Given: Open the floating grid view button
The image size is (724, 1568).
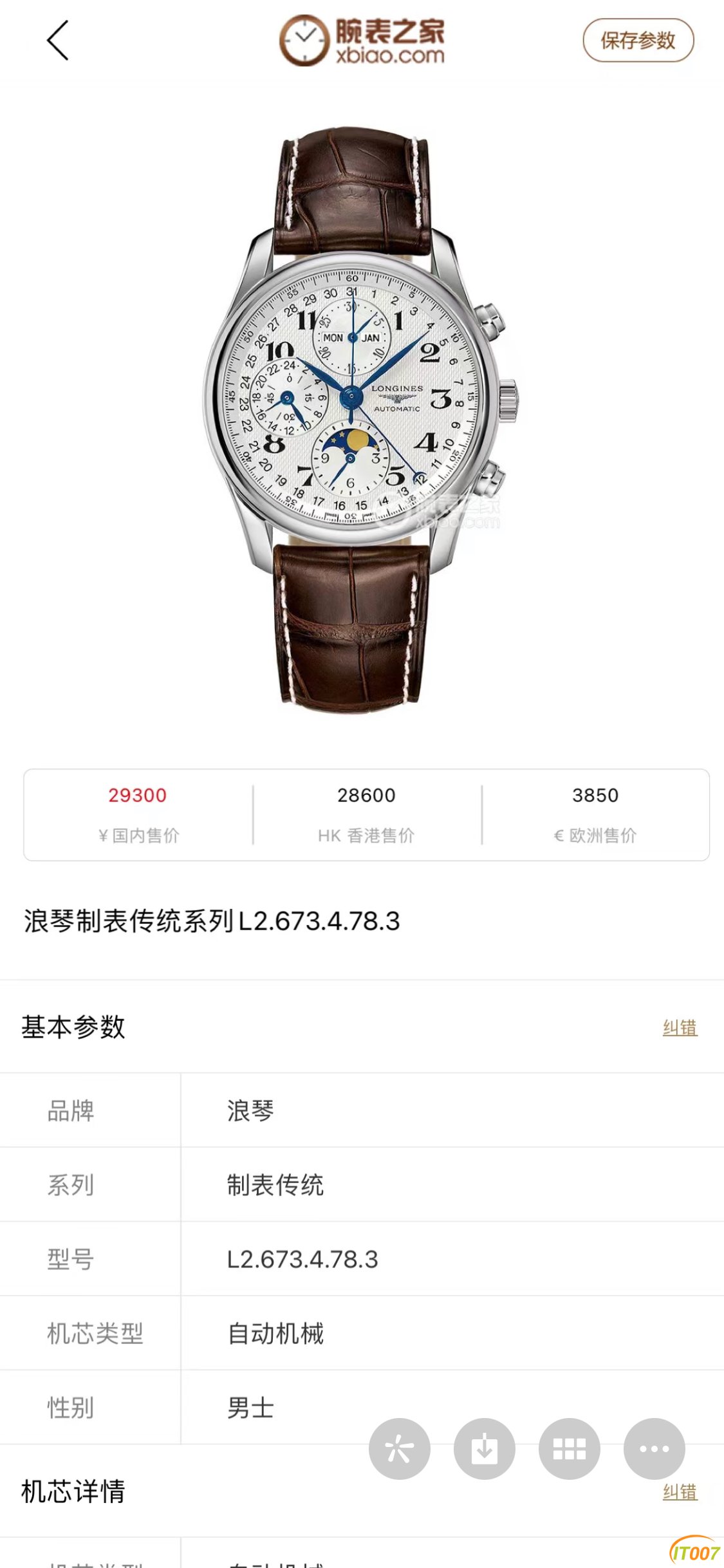Looking at the screenshot, I should click(x=569, y=1449).
